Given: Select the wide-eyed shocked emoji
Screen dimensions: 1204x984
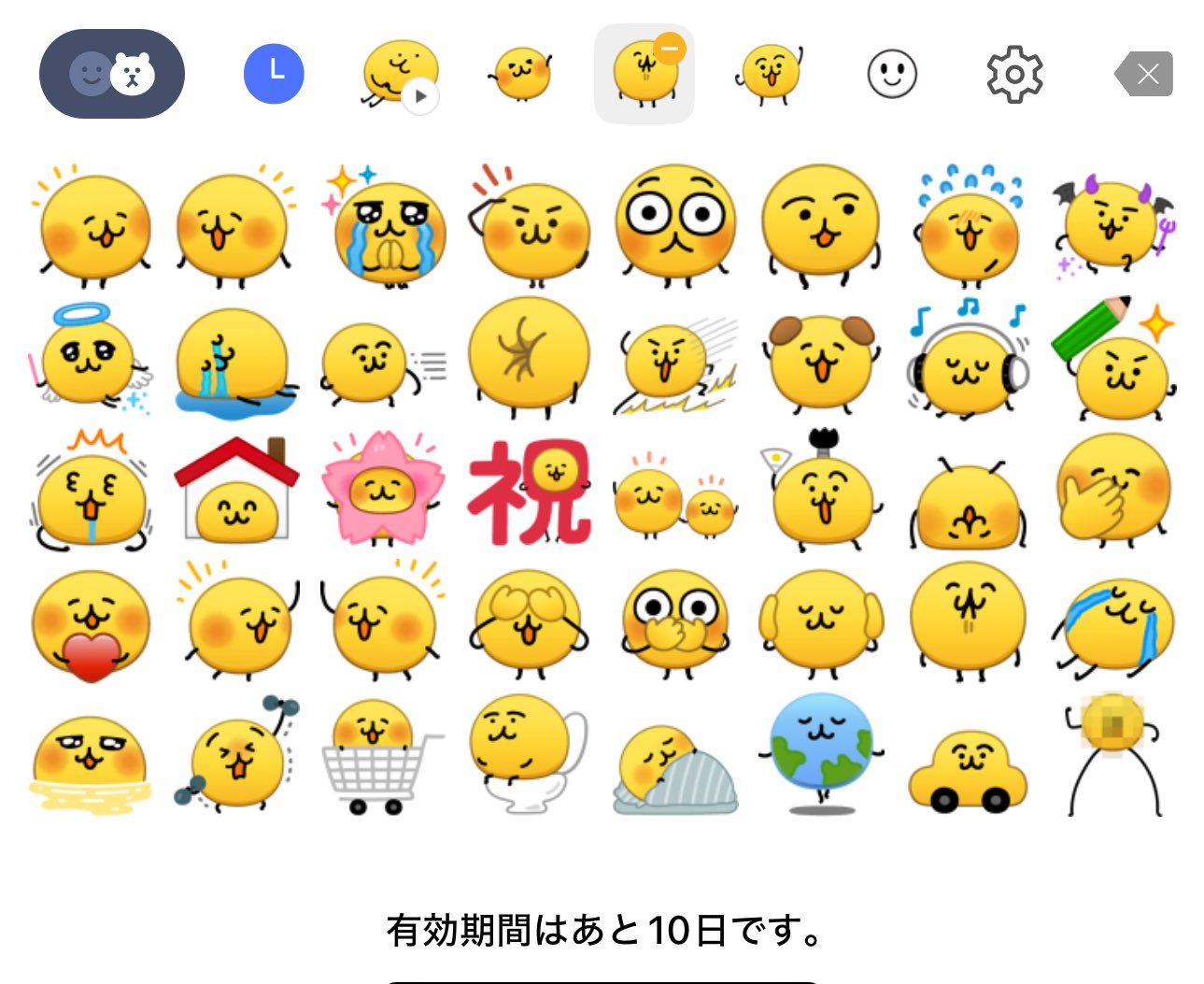Looking at the screenshot, I should click(675, 224).
